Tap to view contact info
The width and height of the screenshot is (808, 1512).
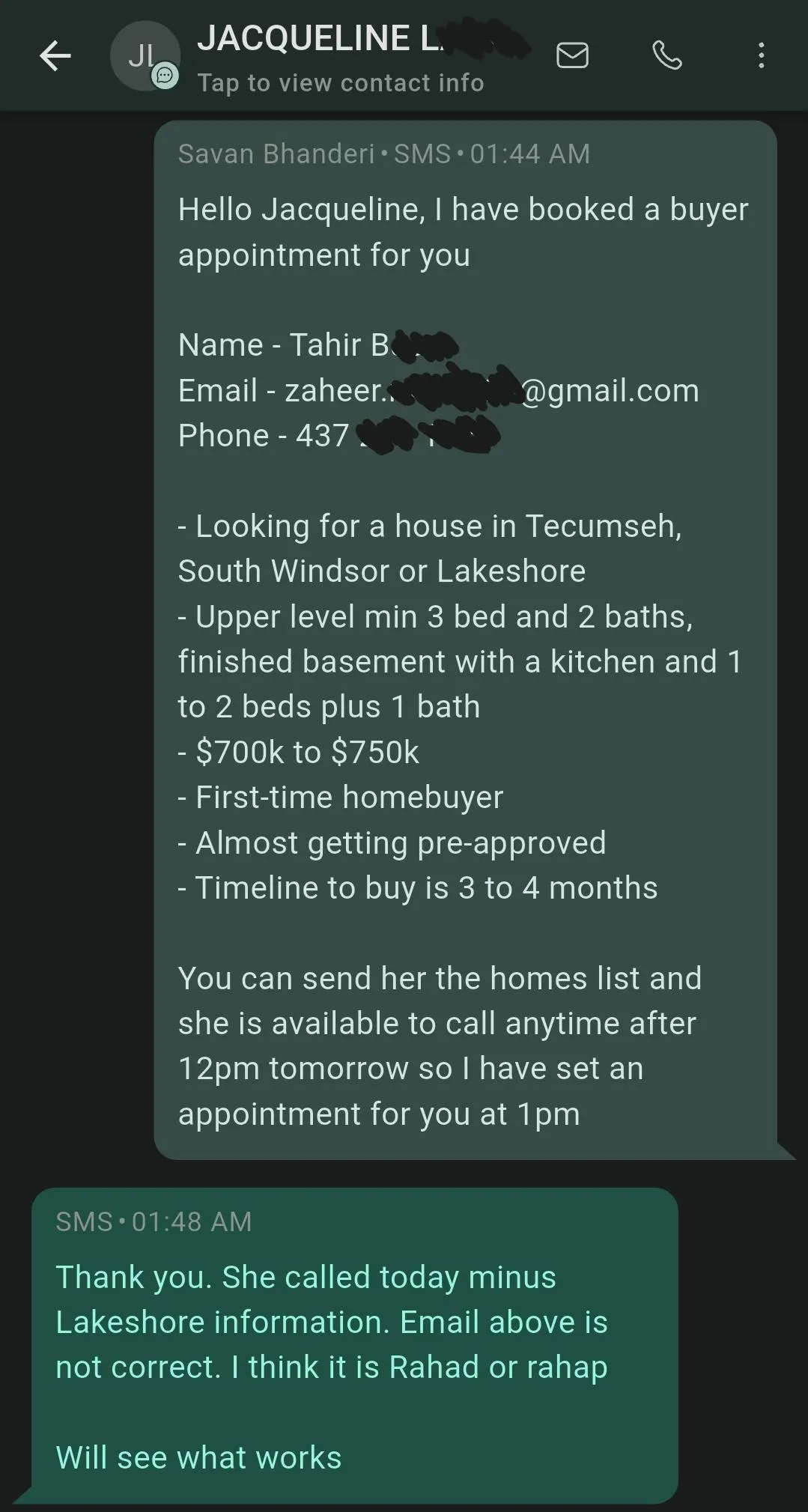pyautogui.click(x=341, y=82)
